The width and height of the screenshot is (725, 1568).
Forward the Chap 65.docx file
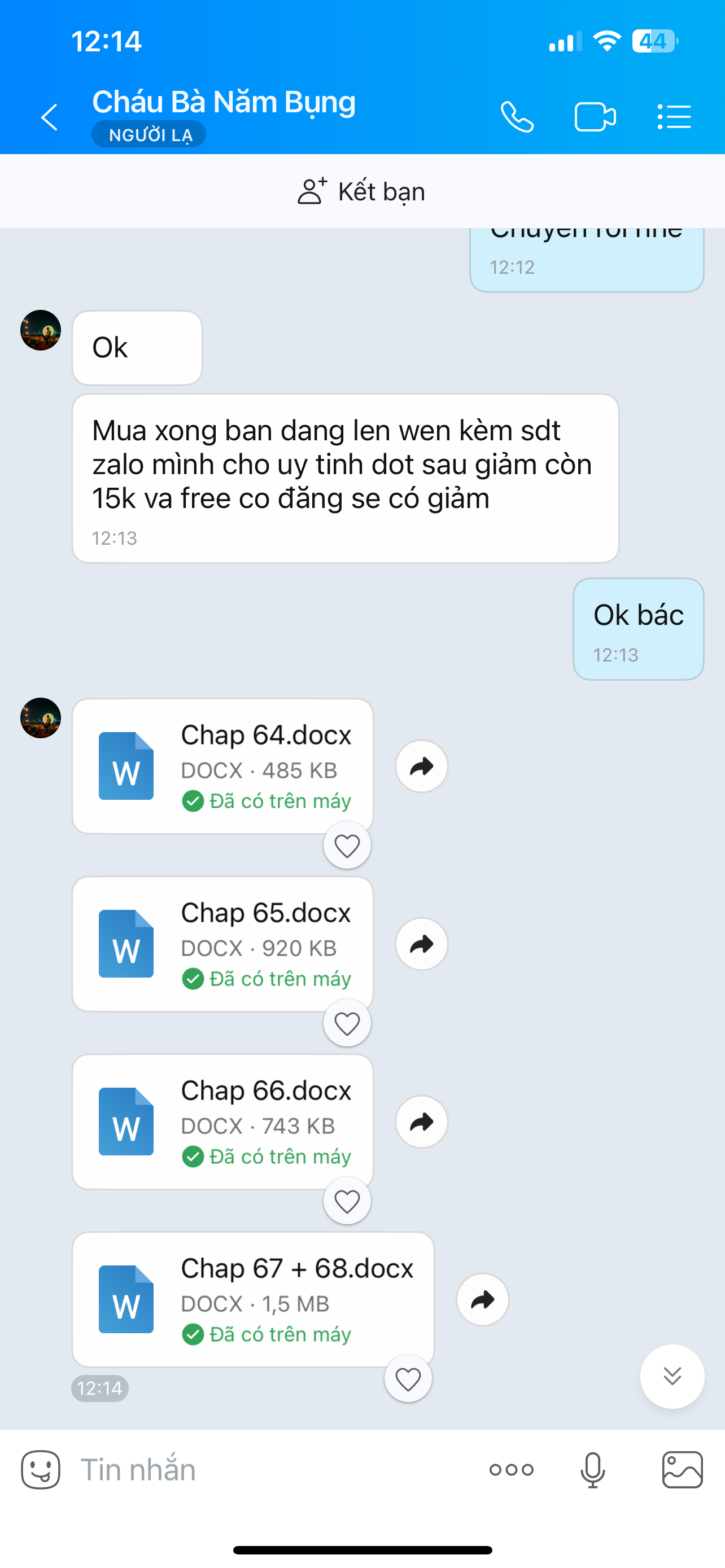(x=421, y=944)
